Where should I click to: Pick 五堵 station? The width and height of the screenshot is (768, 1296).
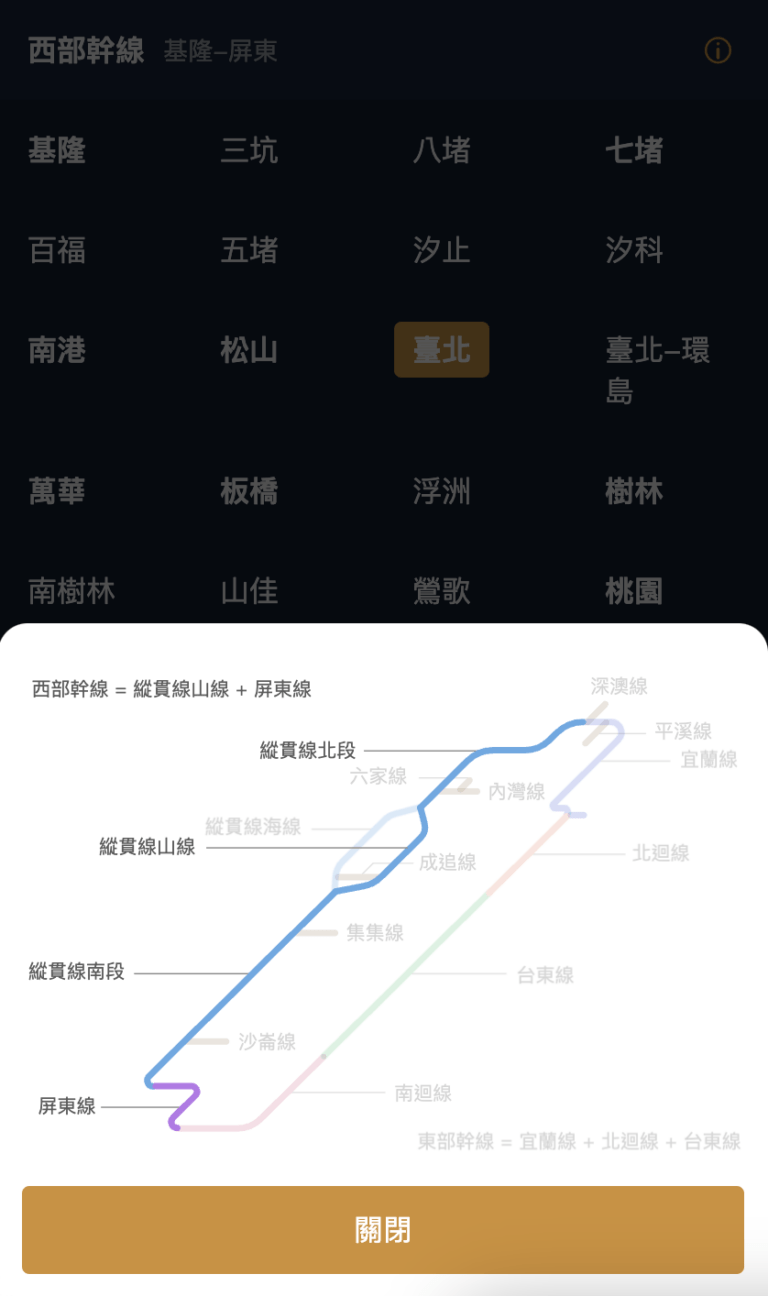click(x=249, y=250)
